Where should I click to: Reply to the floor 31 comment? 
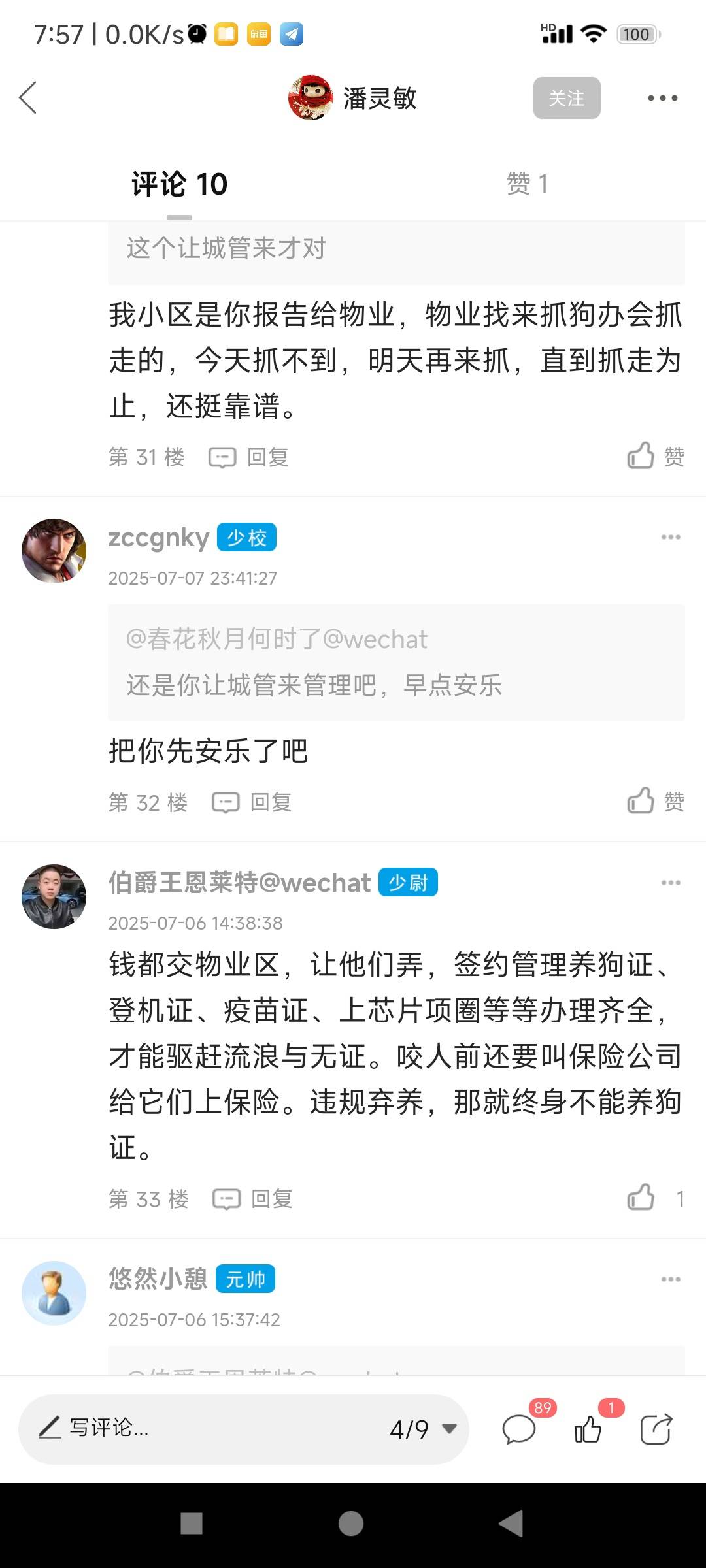[249, 457]
